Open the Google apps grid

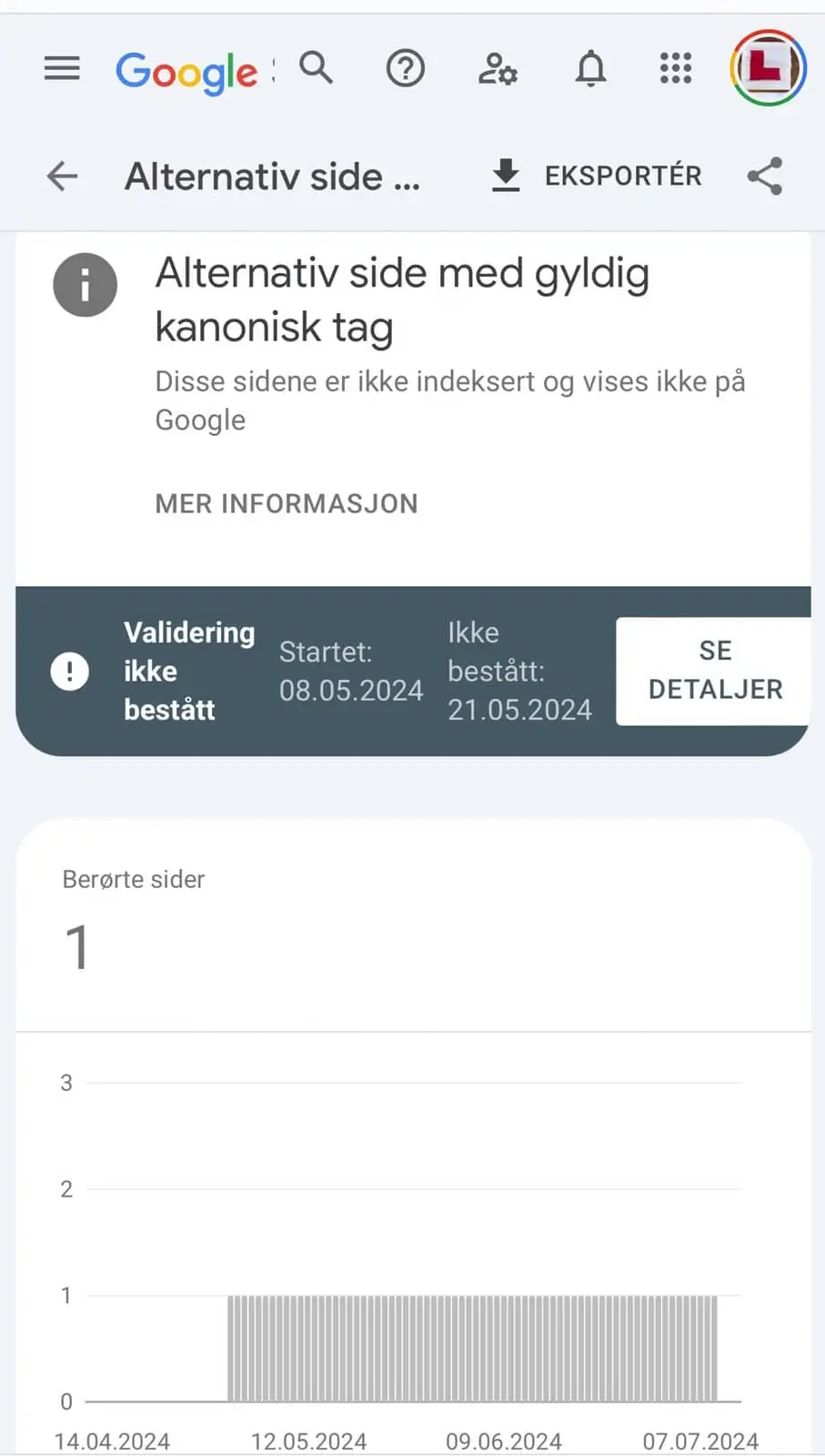[x=676, y=68]
